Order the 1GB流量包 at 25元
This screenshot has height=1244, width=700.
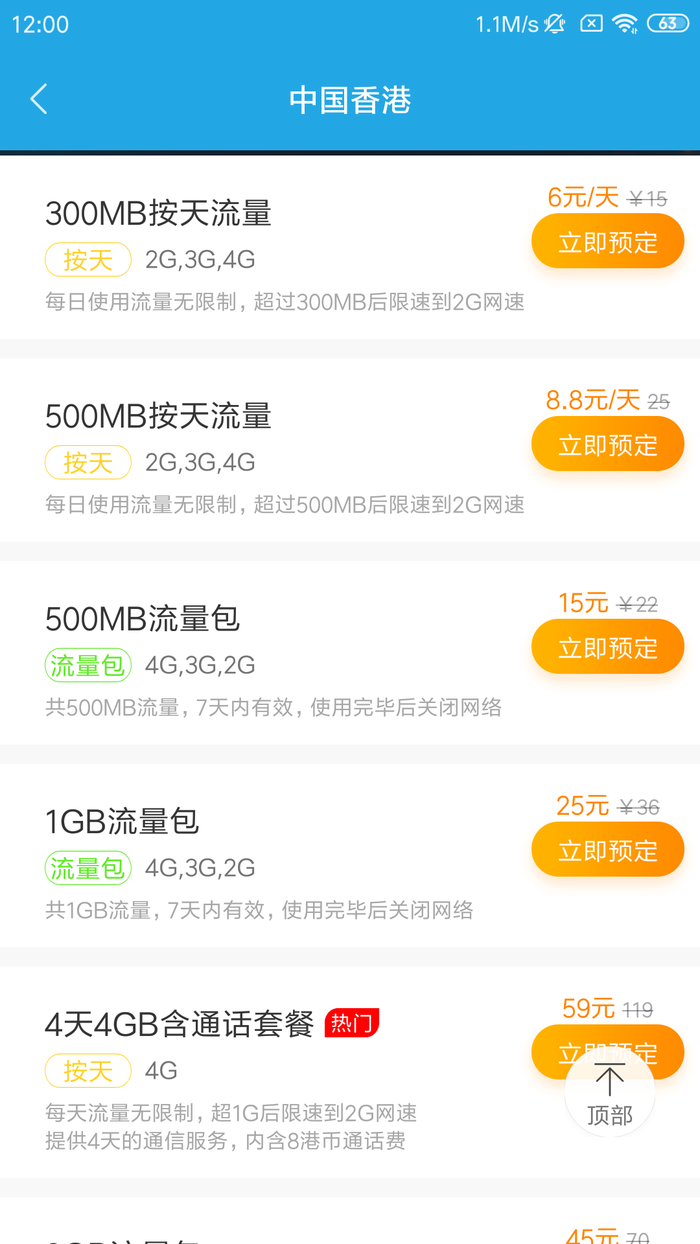pos(607,851)
